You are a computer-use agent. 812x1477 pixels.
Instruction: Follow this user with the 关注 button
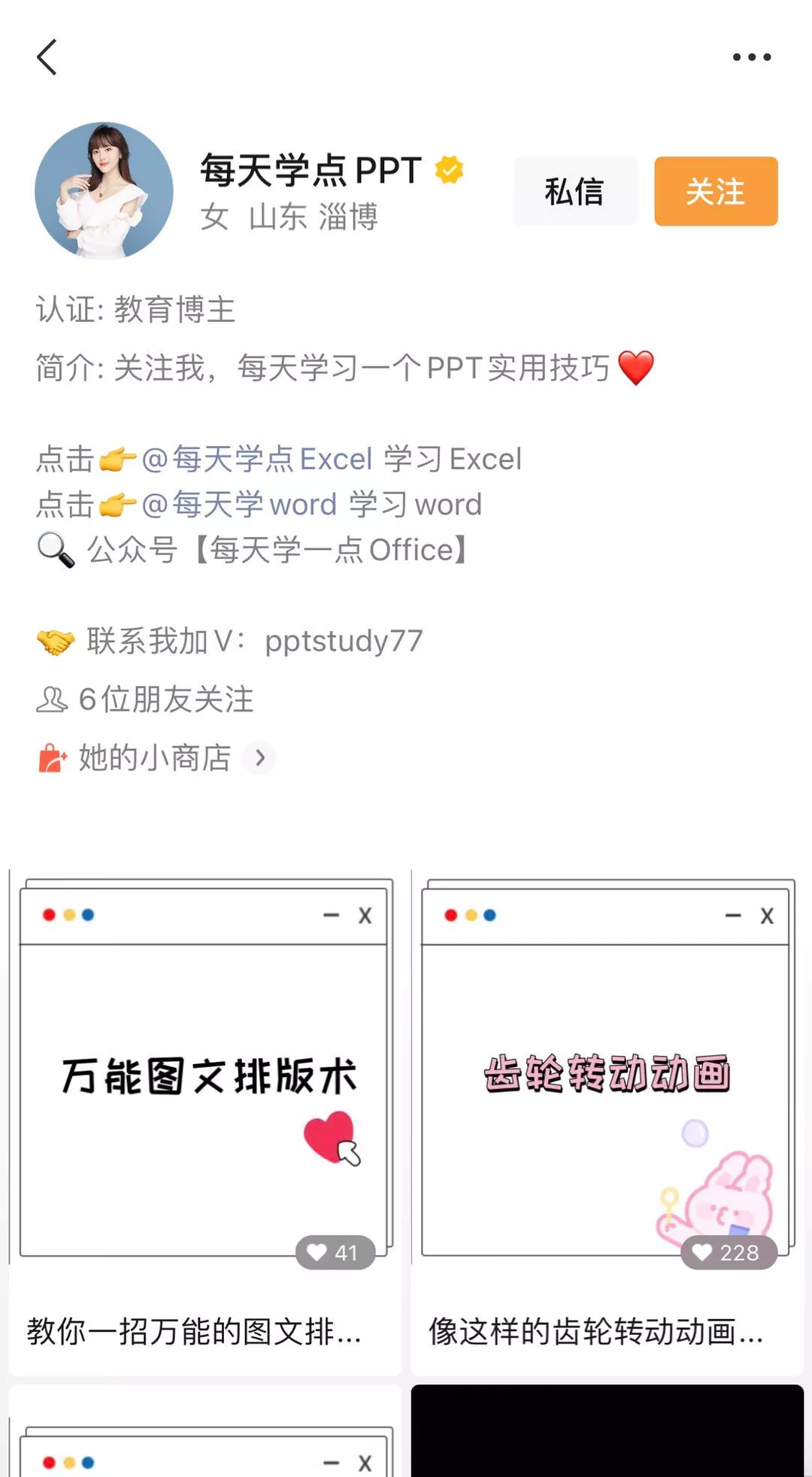click(x=716, y=191)
